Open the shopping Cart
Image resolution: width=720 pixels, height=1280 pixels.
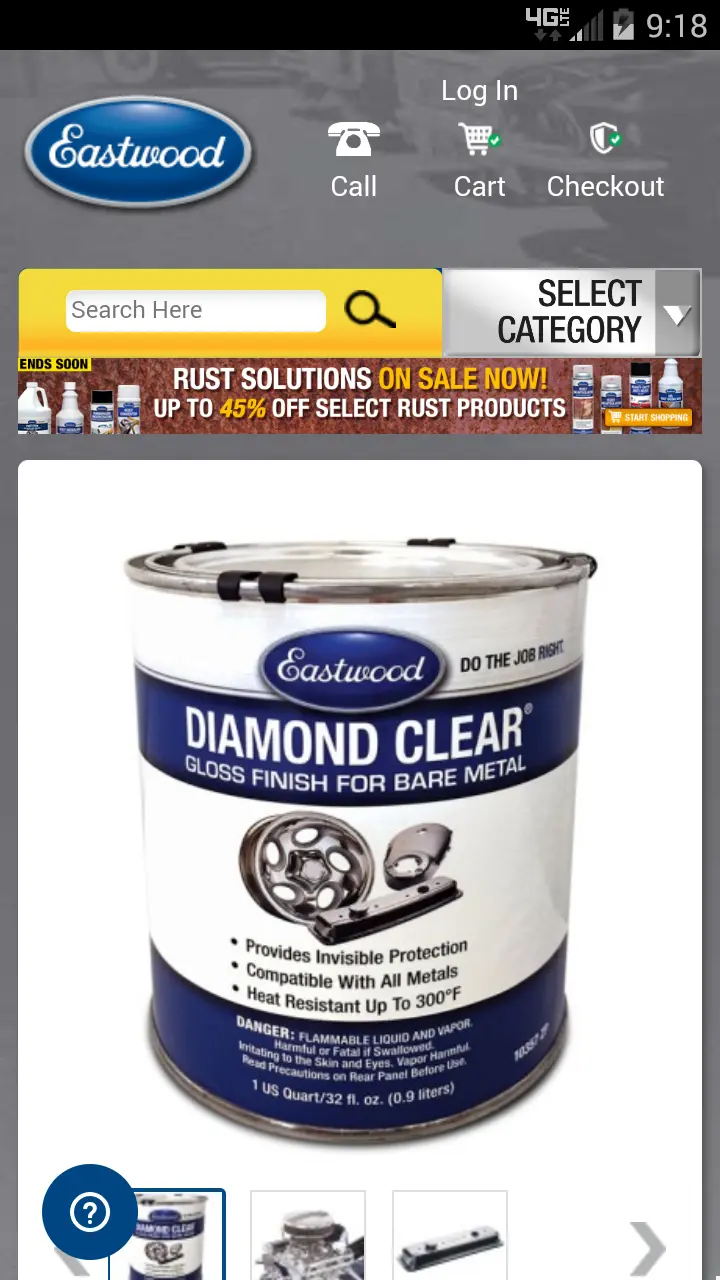pyautogui.click(x=480, y=160)
